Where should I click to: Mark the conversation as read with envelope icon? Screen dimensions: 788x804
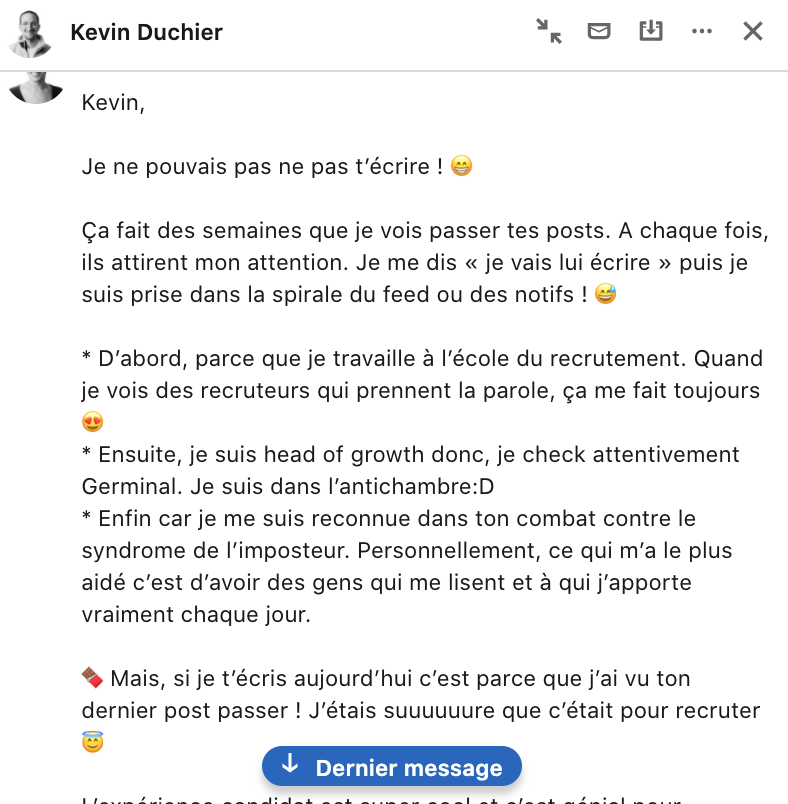pyautogui.click(x=599, y=31)
